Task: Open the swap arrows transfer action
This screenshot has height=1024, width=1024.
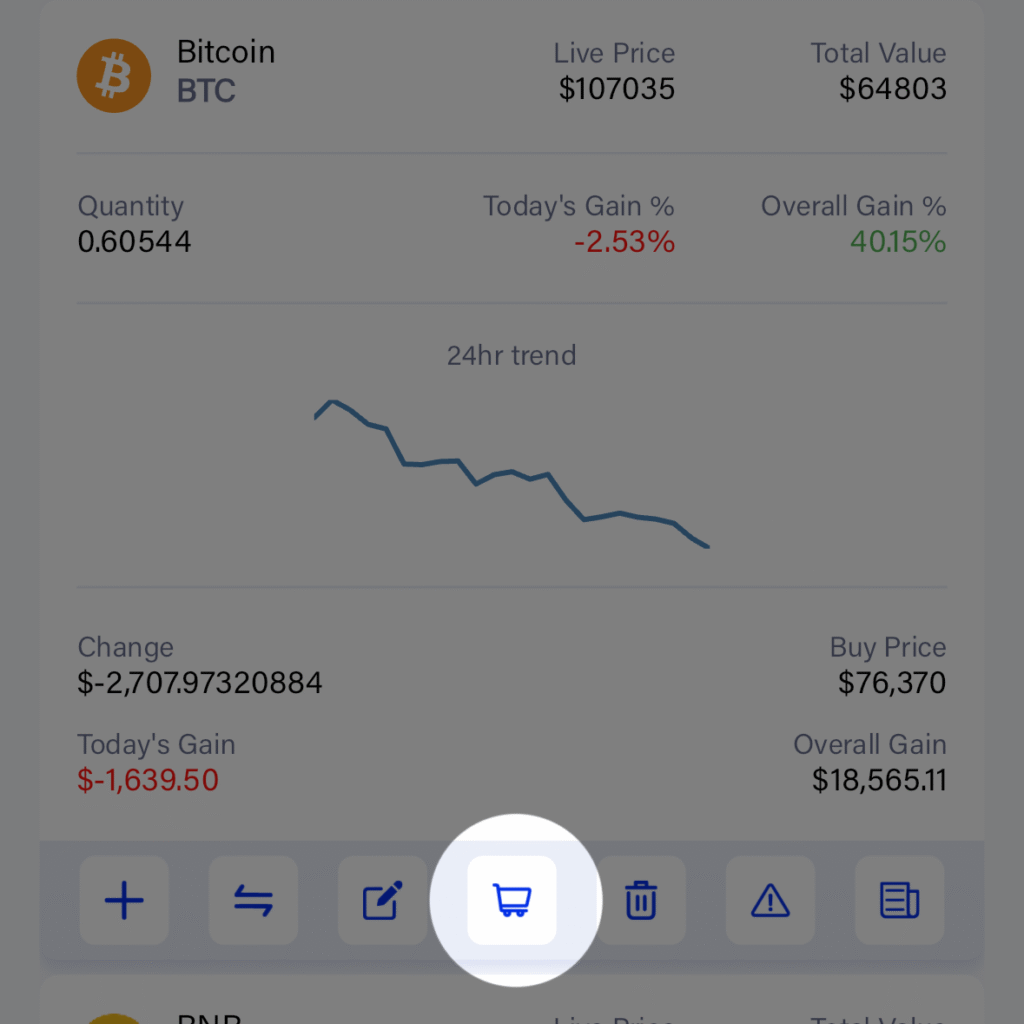Action: click(253, 901)
